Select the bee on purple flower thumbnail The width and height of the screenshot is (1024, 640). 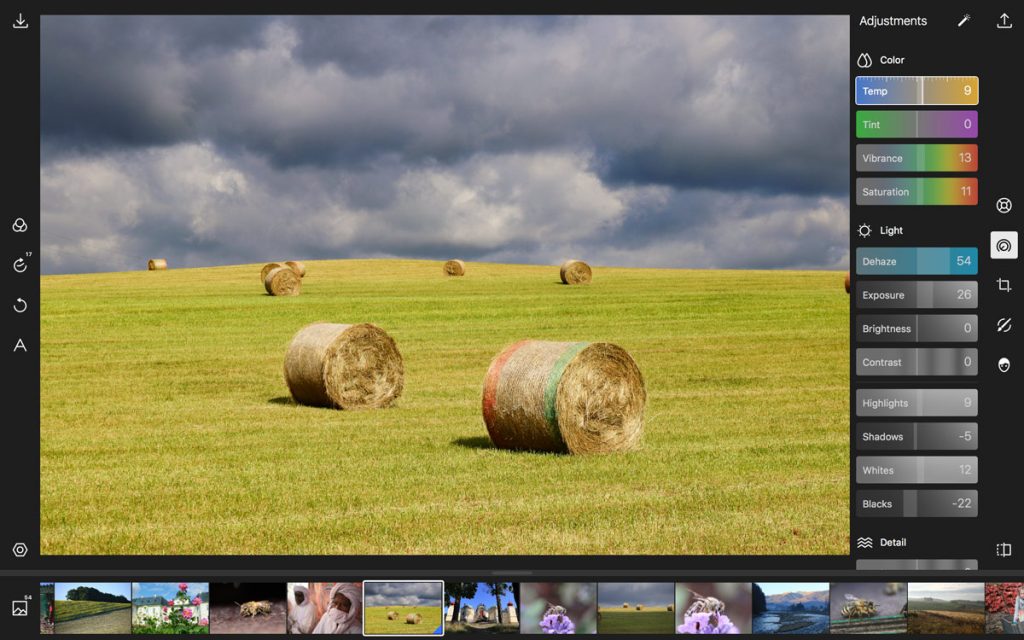[713, 608]
